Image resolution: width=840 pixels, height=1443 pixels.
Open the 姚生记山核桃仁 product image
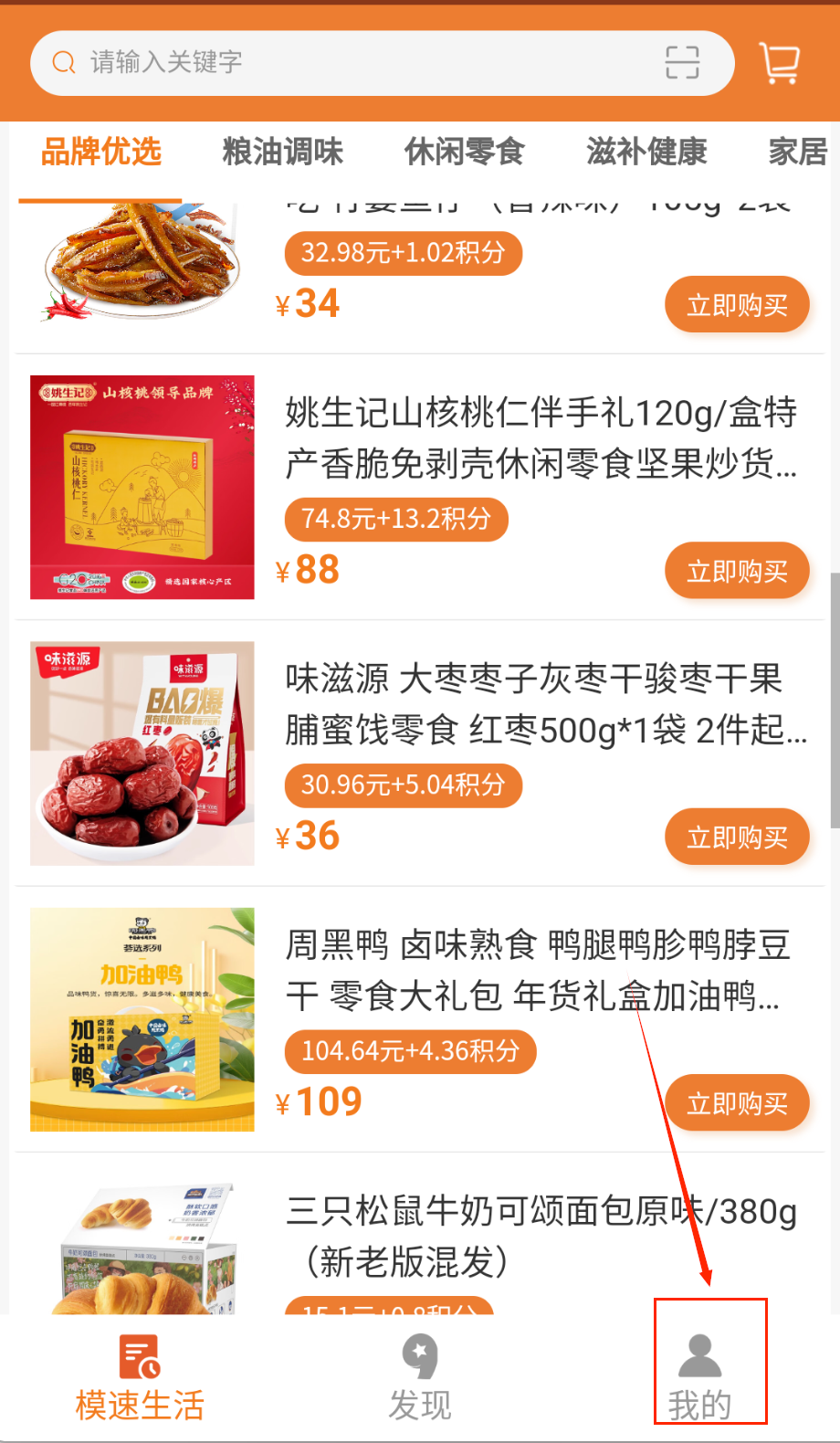coord(142,488)
